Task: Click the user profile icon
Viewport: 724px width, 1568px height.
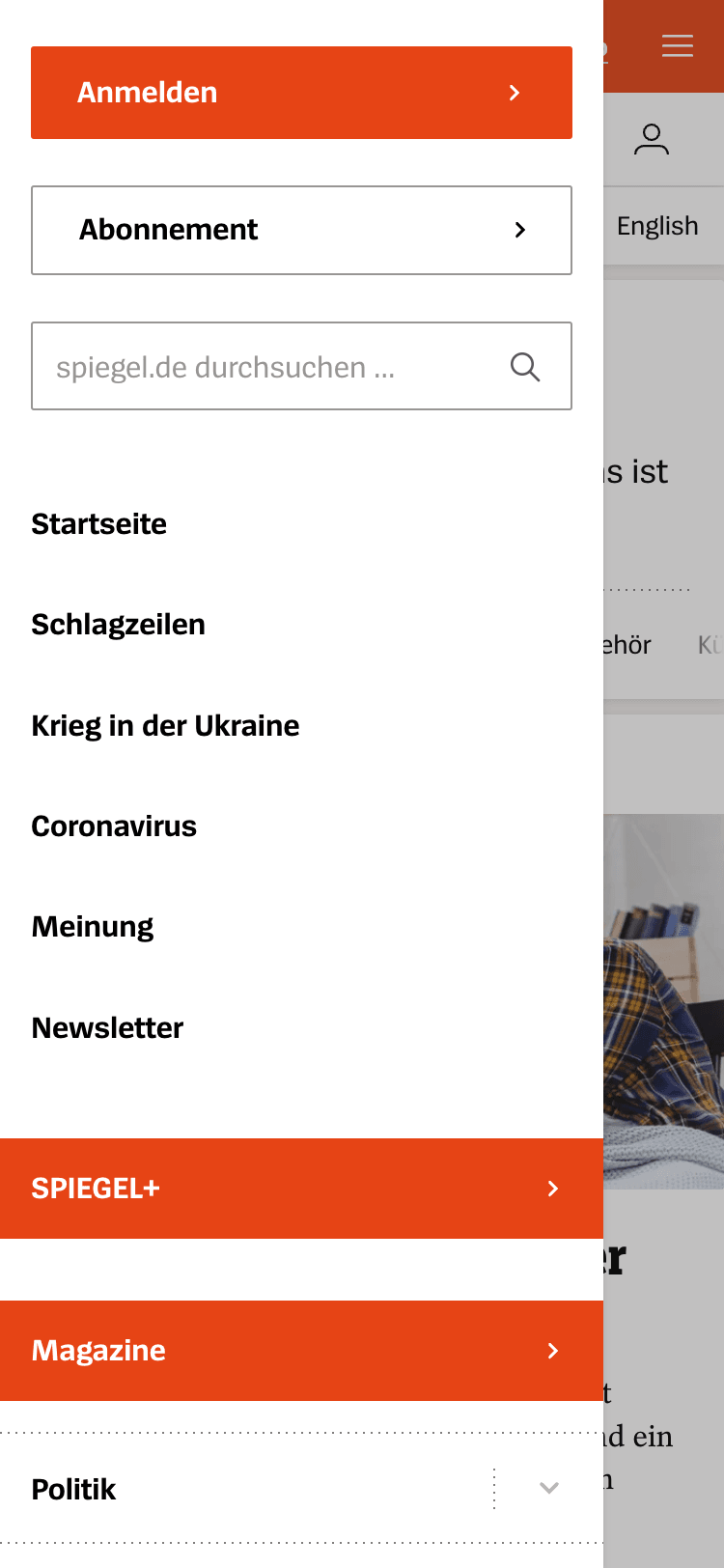Action: point(654,138)
